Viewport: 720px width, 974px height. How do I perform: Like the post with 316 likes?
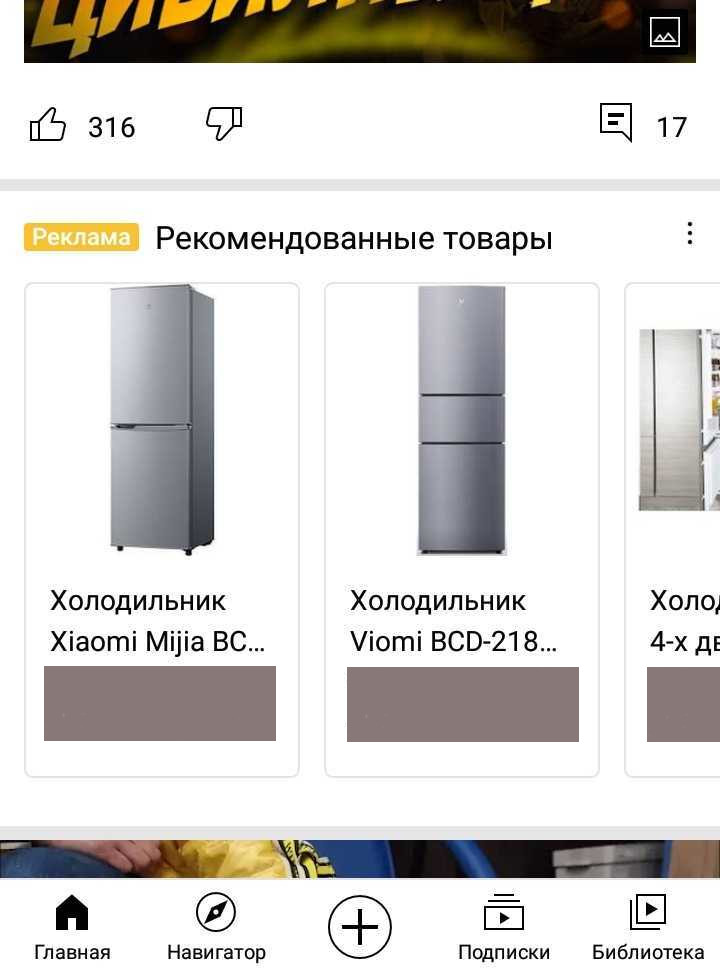pyautogui.click(x=48, y=126)
